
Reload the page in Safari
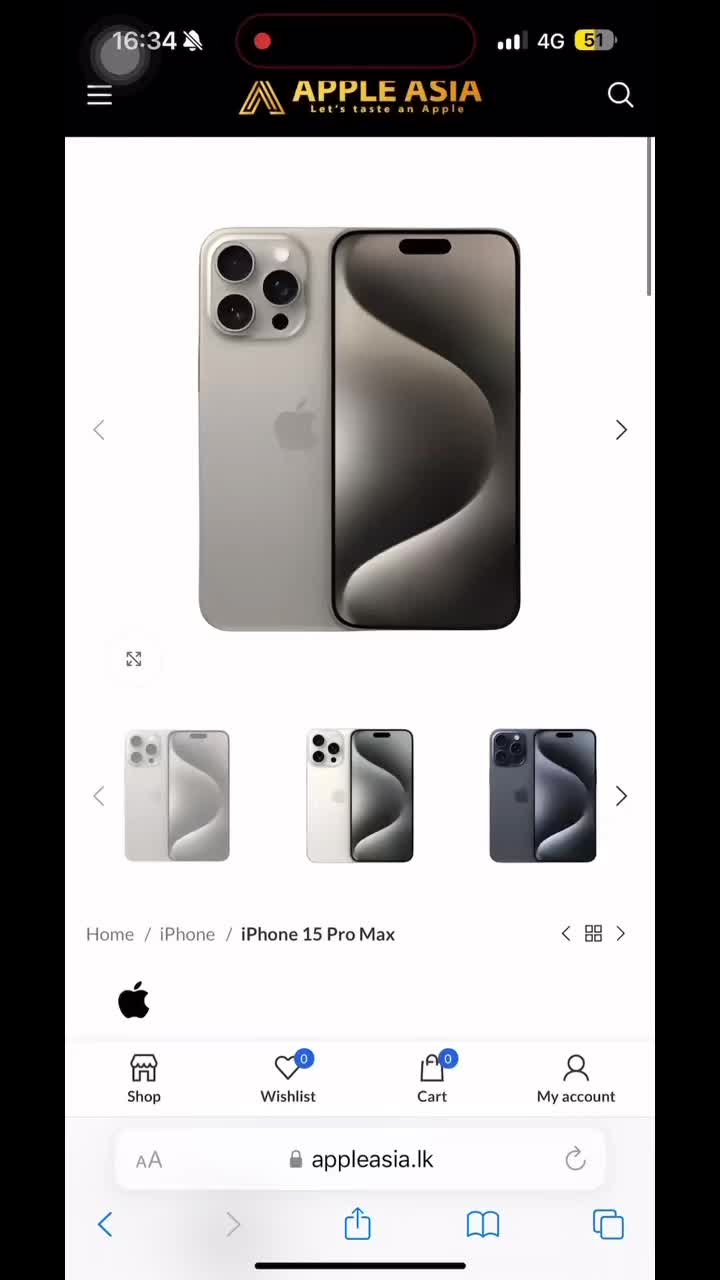(575, 1159)
